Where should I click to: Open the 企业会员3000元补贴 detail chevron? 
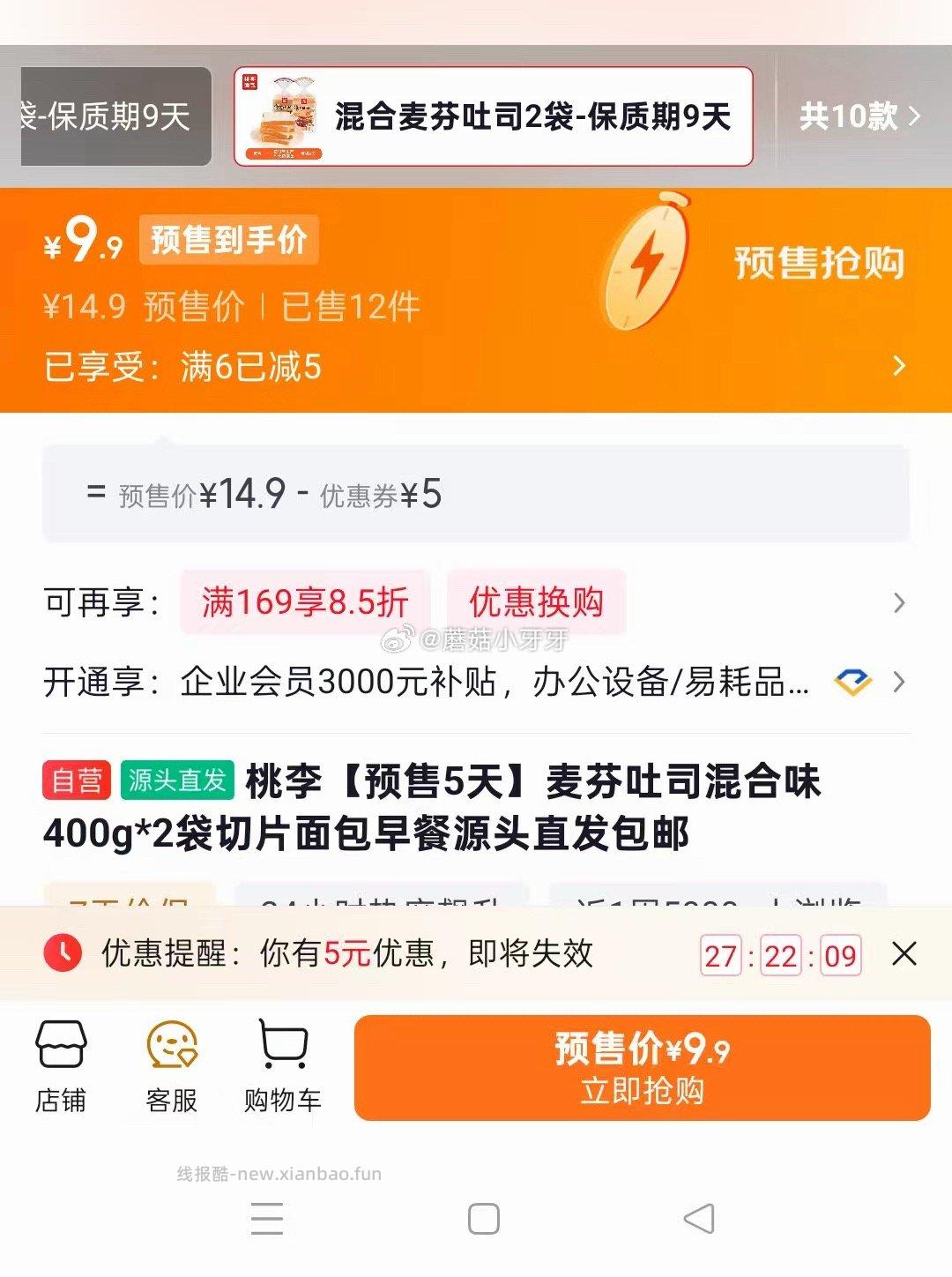pos(899,682)
